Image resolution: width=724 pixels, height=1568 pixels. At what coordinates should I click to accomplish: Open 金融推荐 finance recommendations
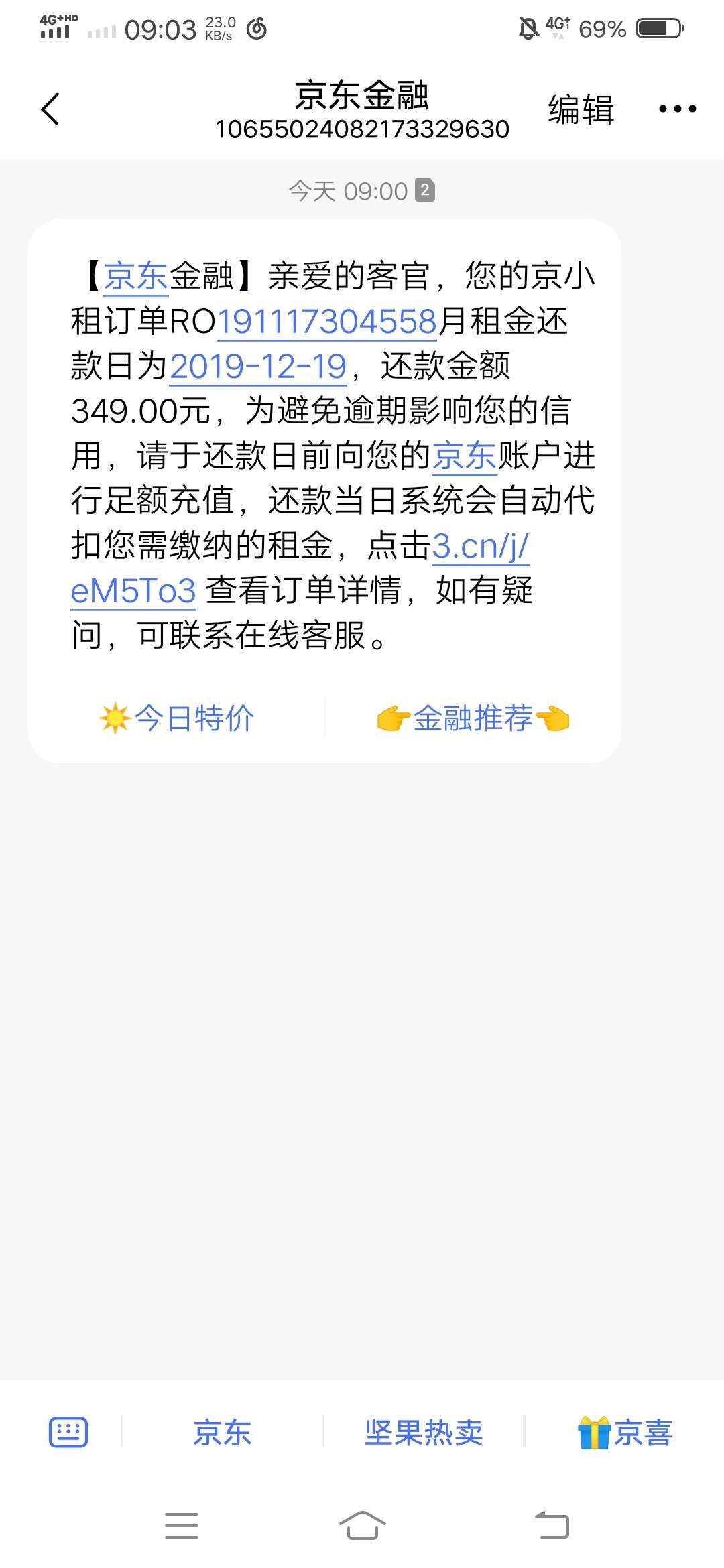(x=473, y=718)
